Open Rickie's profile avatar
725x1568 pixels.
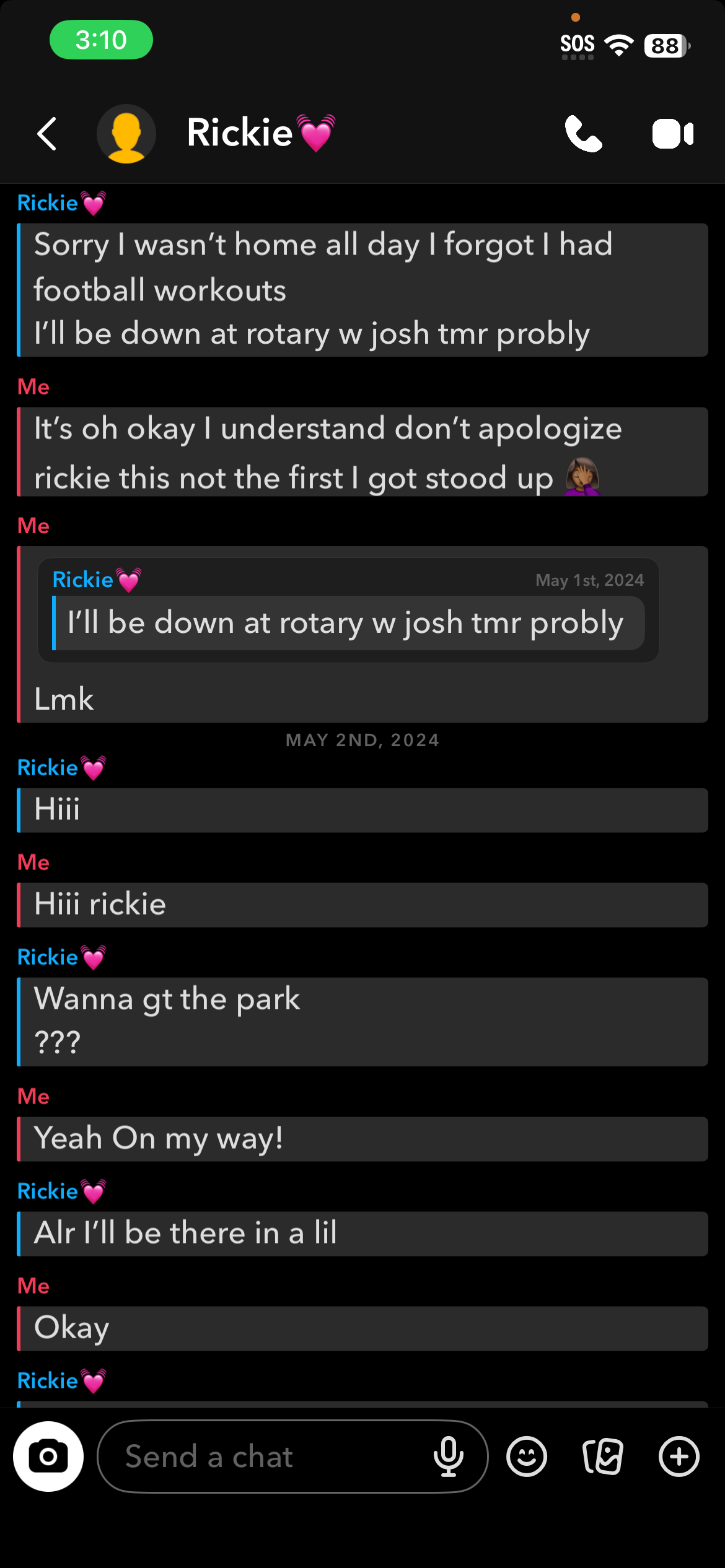coord(126,134)
